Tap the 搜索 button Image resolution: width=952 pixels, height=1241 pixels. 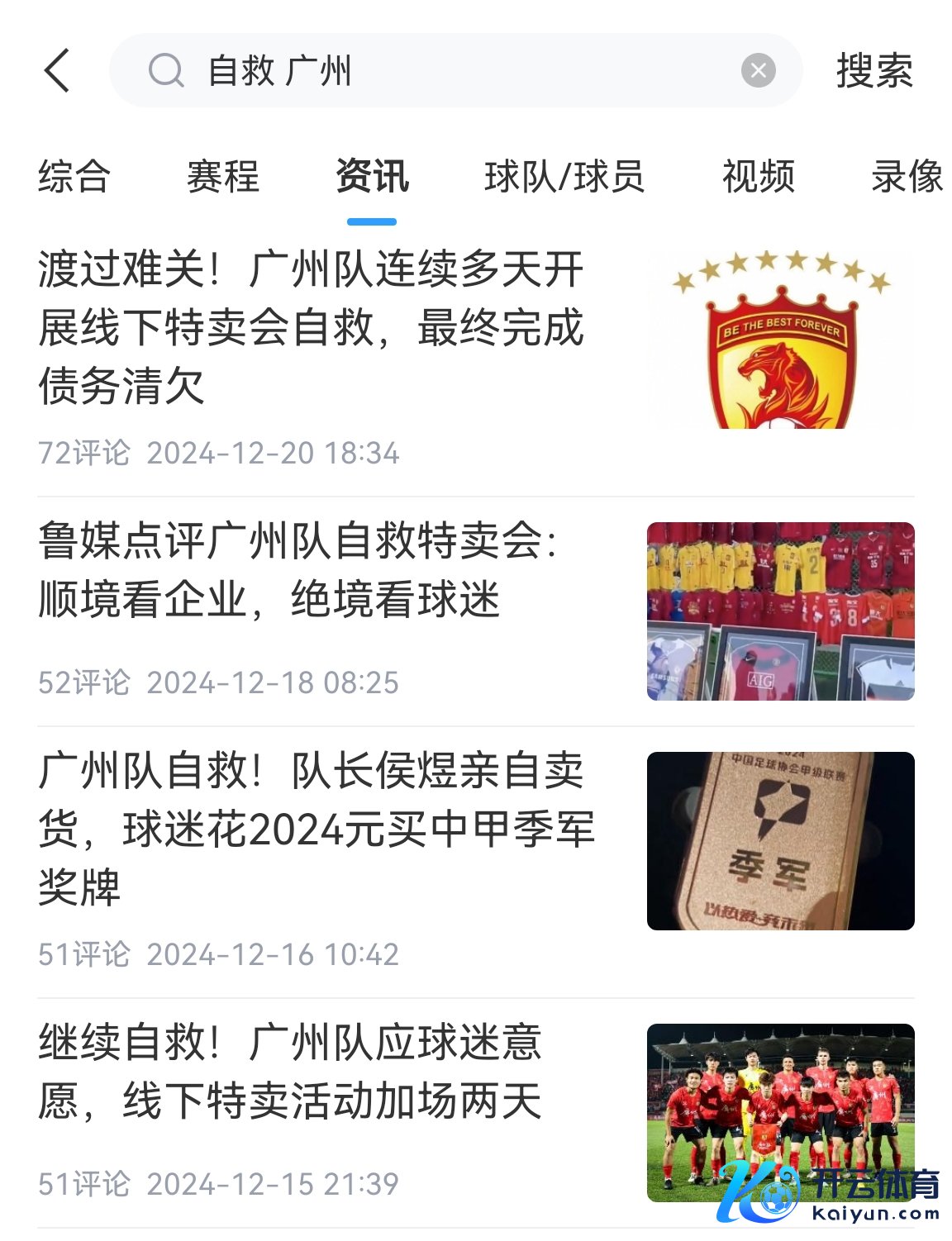point(874,70)
